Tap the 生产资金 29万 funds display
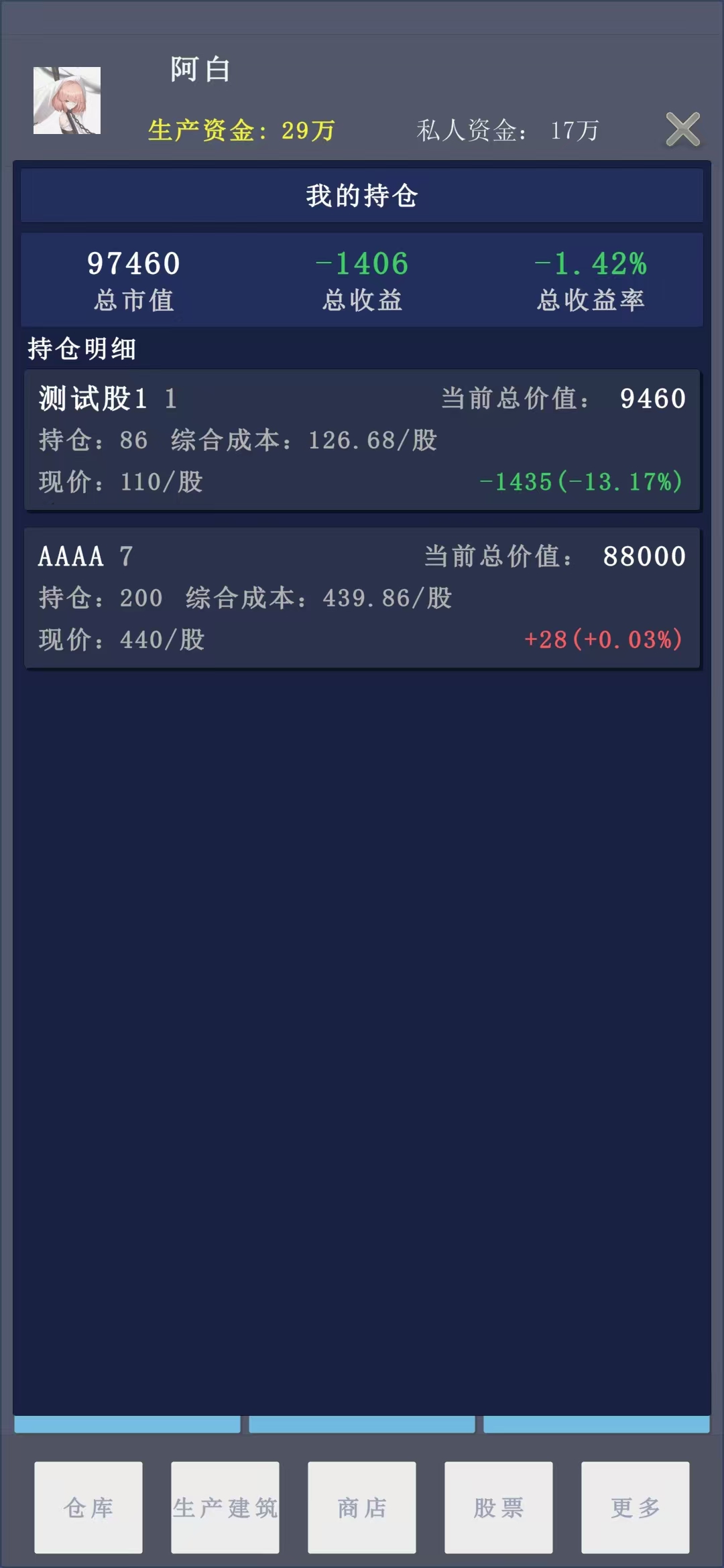Screen dimensions: 724x1568 pyautogui.click(x=241, y=131)
